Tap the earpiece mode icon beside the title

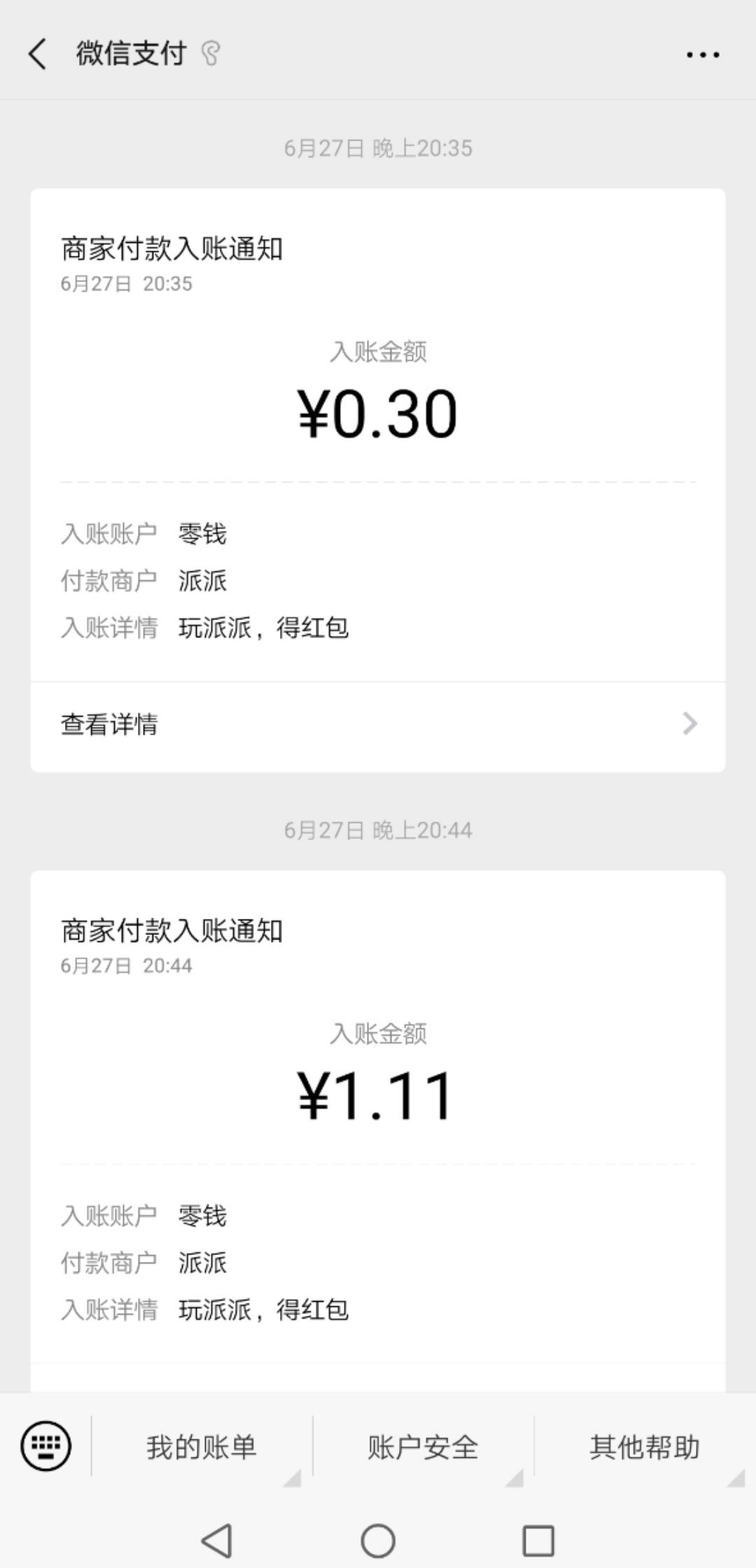(x=211, y=54)
